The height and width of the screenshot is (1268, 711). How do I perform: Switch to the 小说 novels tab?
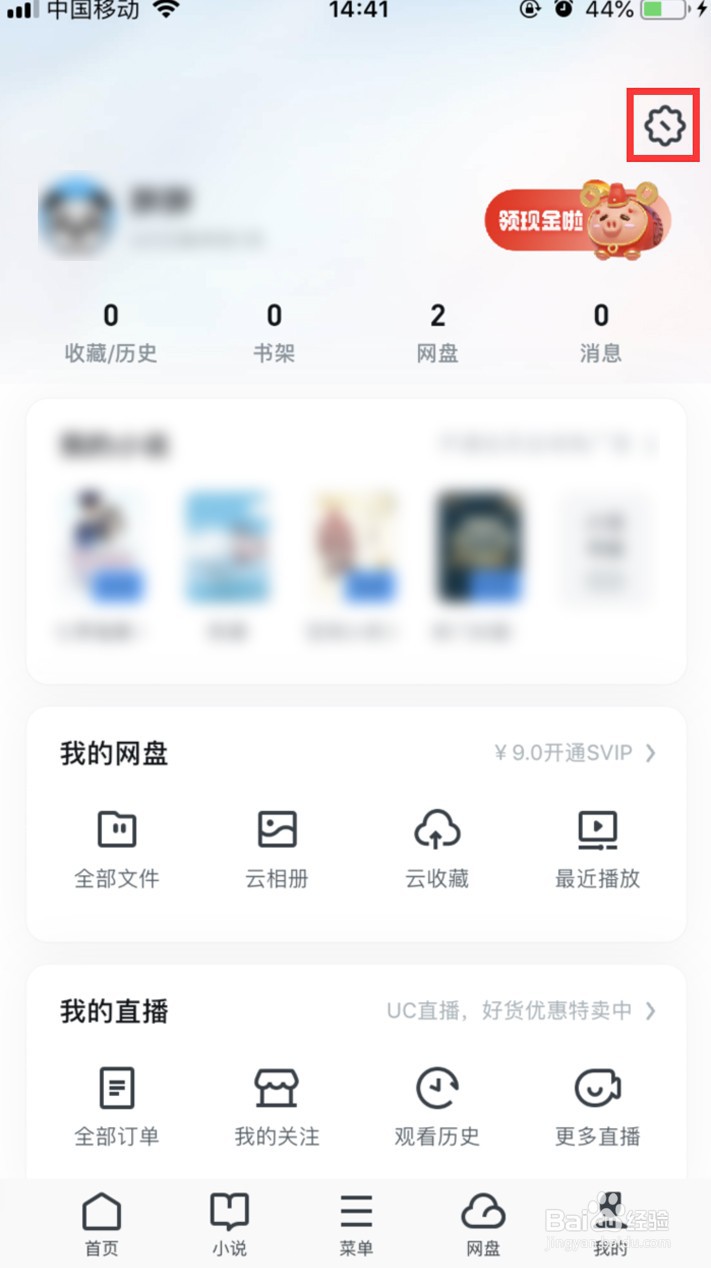pyautogui.click(x=229, y=1224)
